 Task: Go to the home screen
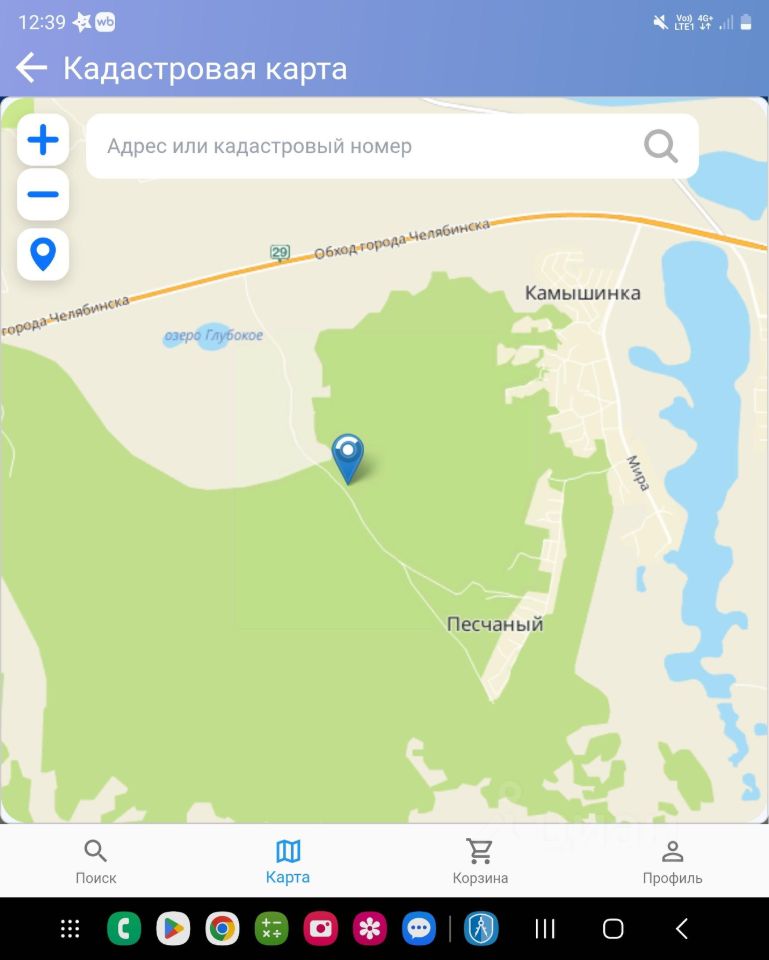pyautogui.click(x=613, y=929)
